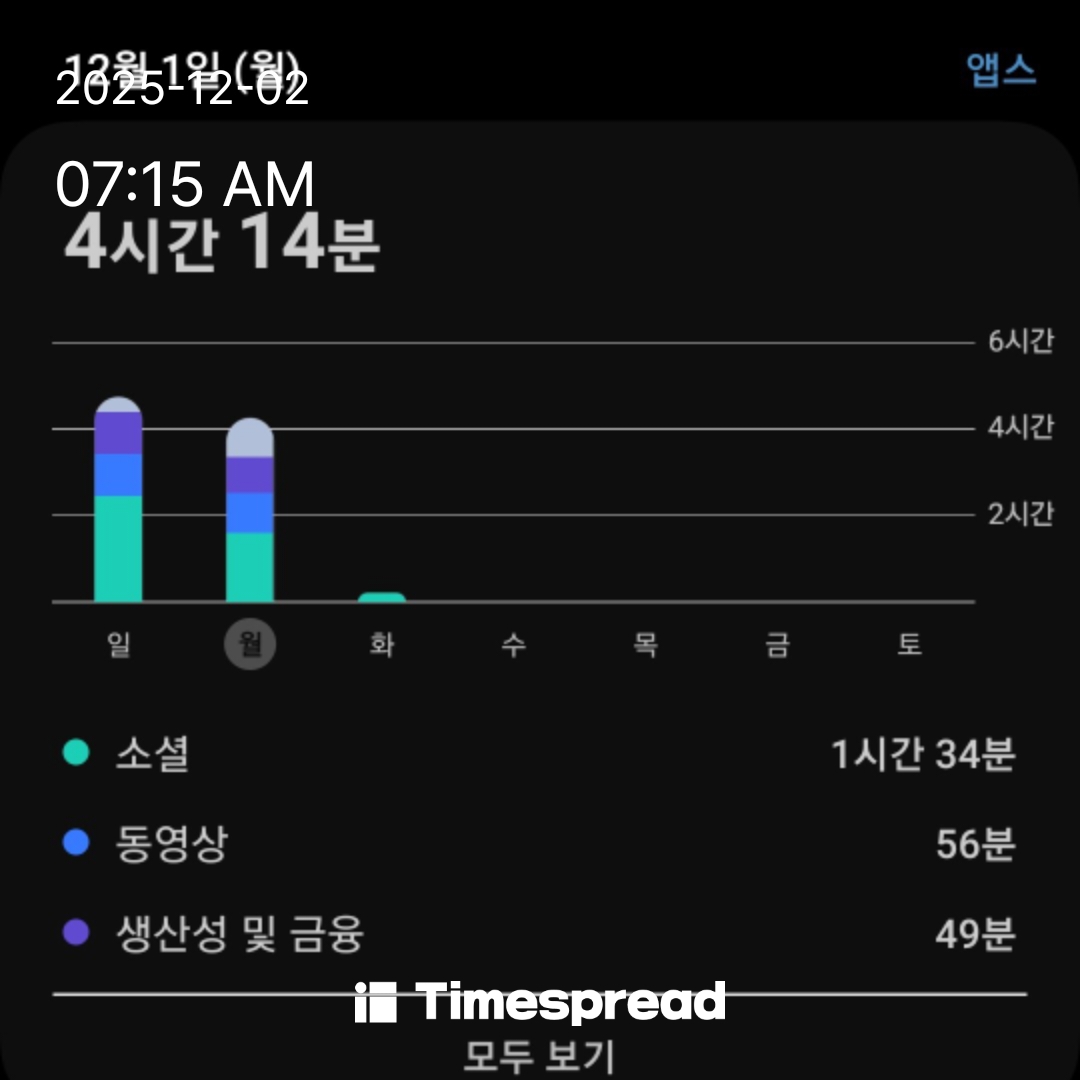Image resolution: width=1080 pixels, height=1080 pixels.
Task: Pick 토 (Saturday) on the weekly chart
Action: [908, 645]
